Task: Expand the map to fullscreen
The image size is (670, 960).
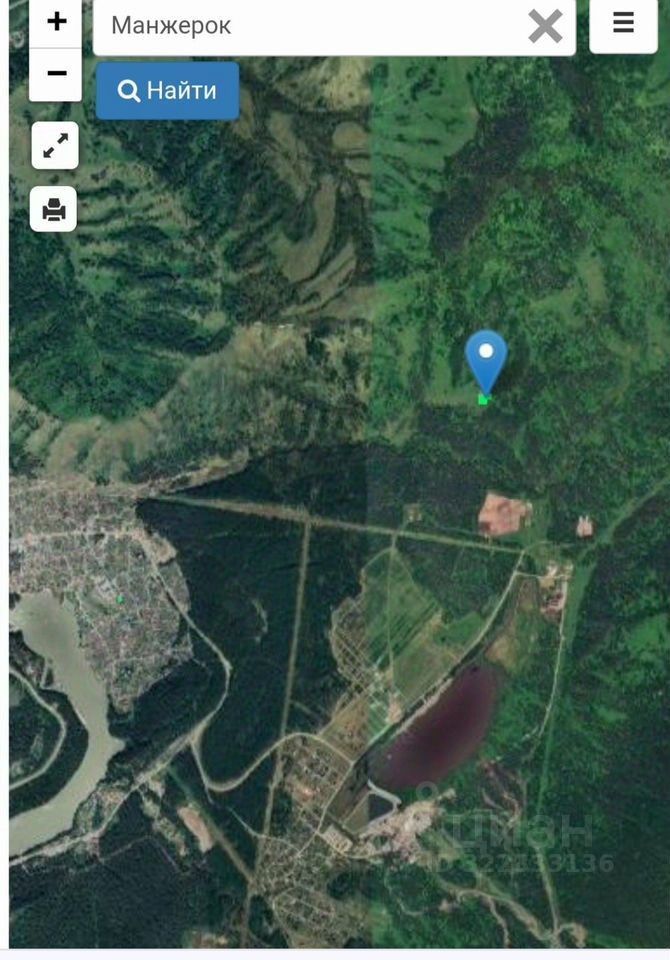Action: coord(55,146)
